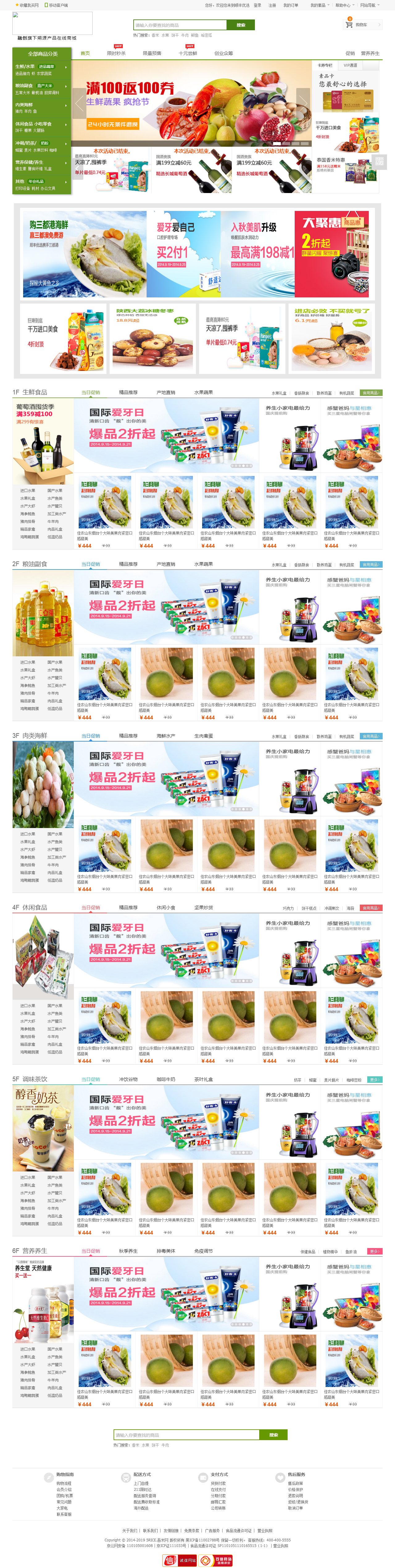Expand the 帮助中心 dropdown
The width and height of the screenshot is (395, 1568).
tap(343, 5)
